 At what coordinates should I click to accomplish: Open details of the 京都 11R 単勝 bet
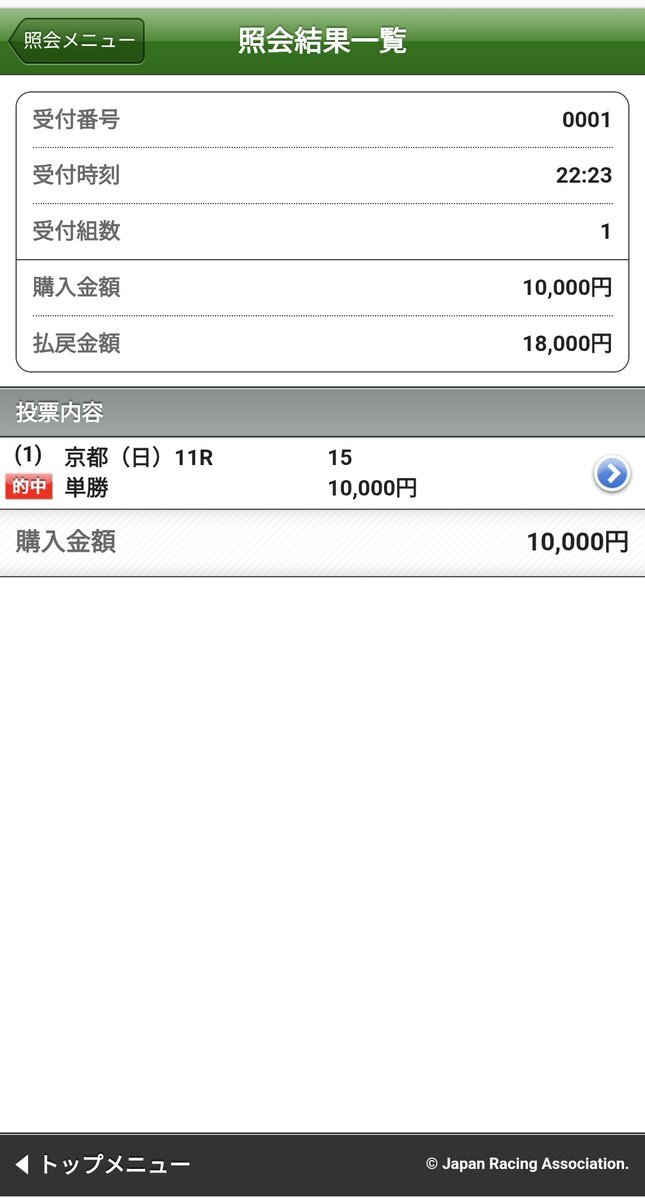point(611,474)
